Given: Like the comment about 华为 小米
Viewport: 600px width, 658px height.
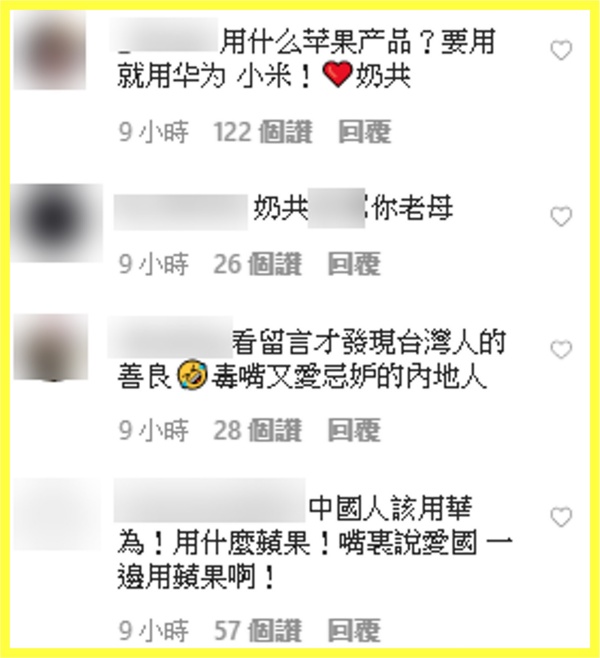Looking at the screenshot, I should [562, 49].
